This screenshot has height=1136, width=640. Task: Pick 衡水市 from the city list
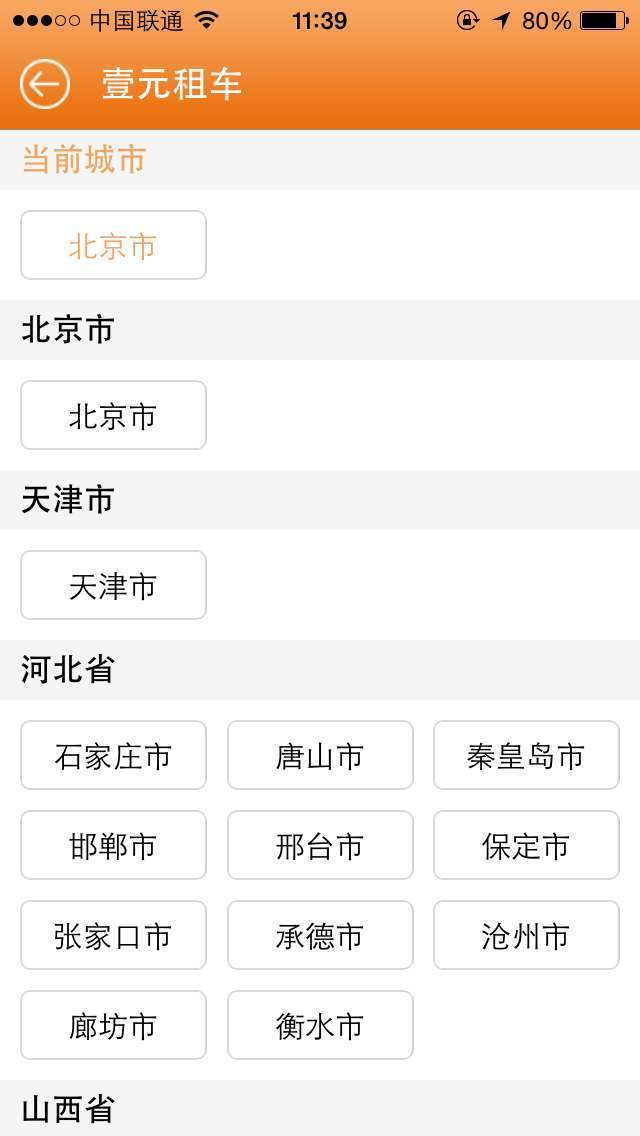coord(320,1026)
